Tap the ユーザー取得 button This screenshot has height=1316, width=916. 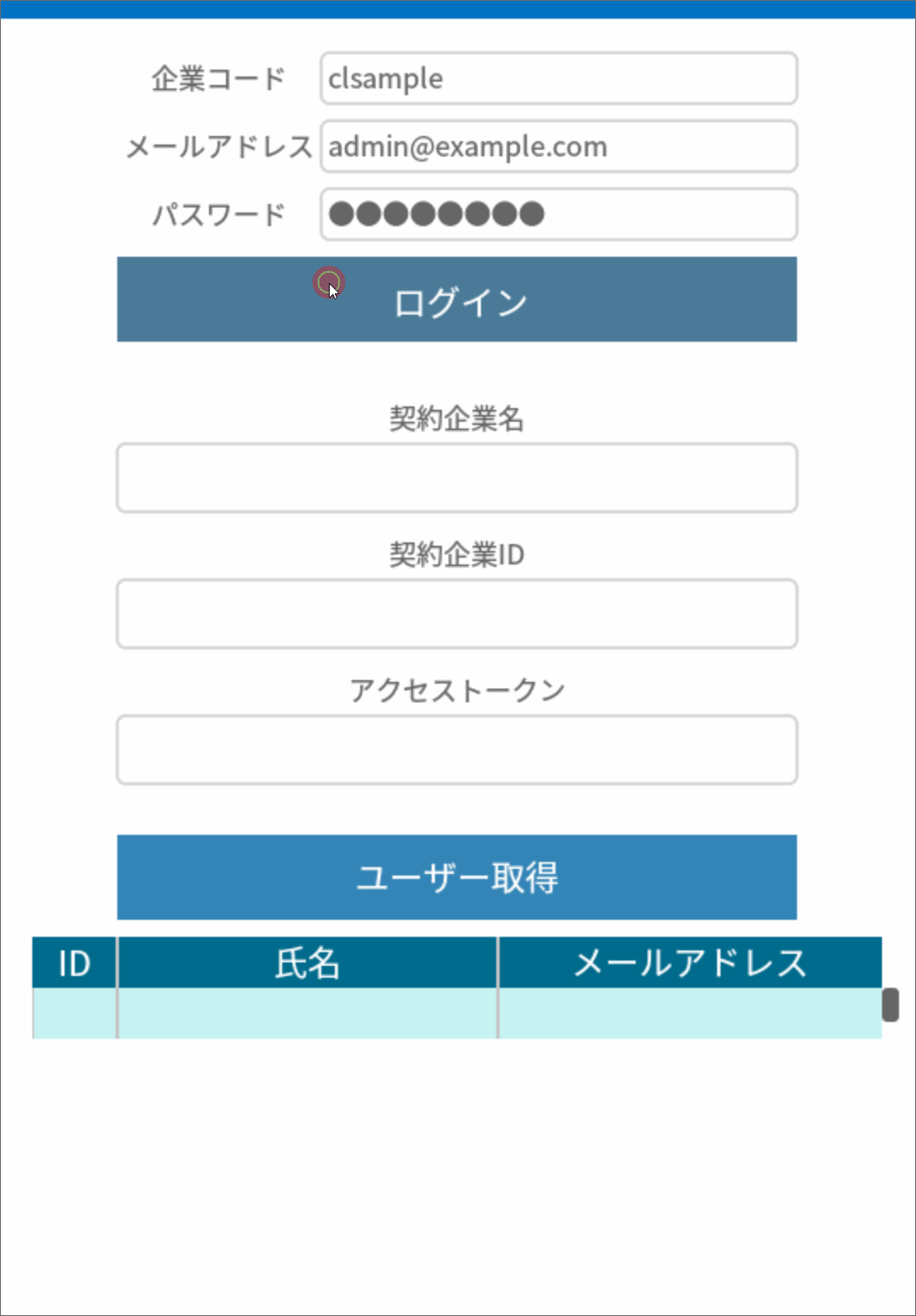click(x=457, y=877)
